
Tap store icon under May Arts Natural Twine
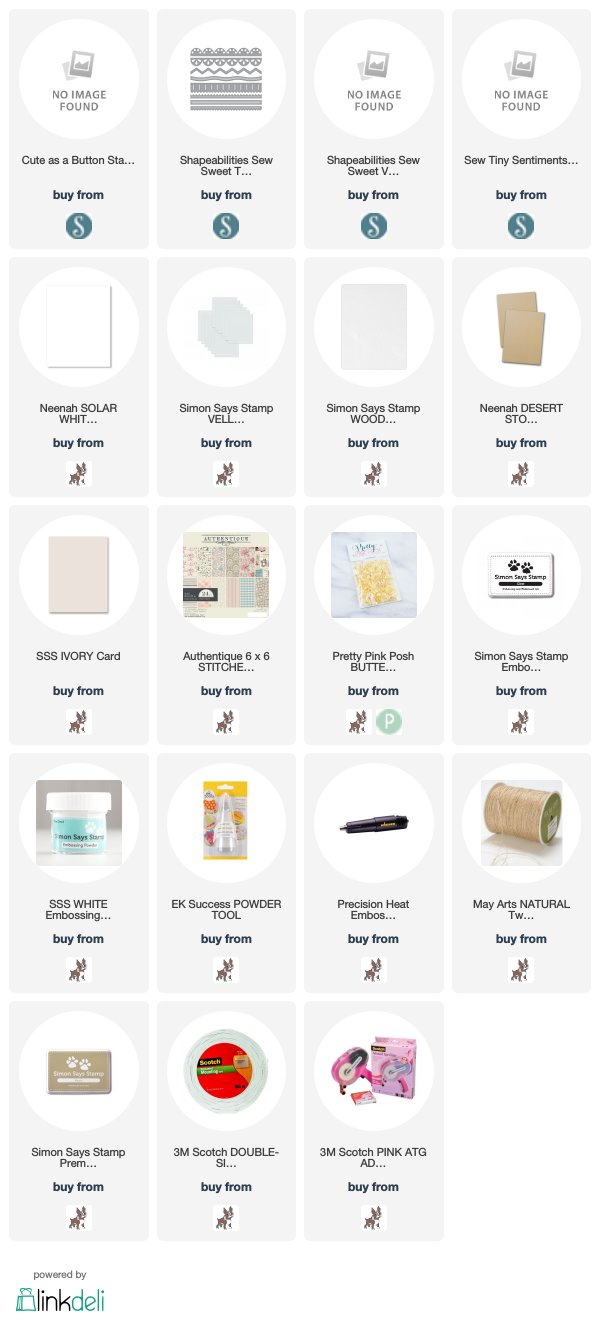coord(521,969)
